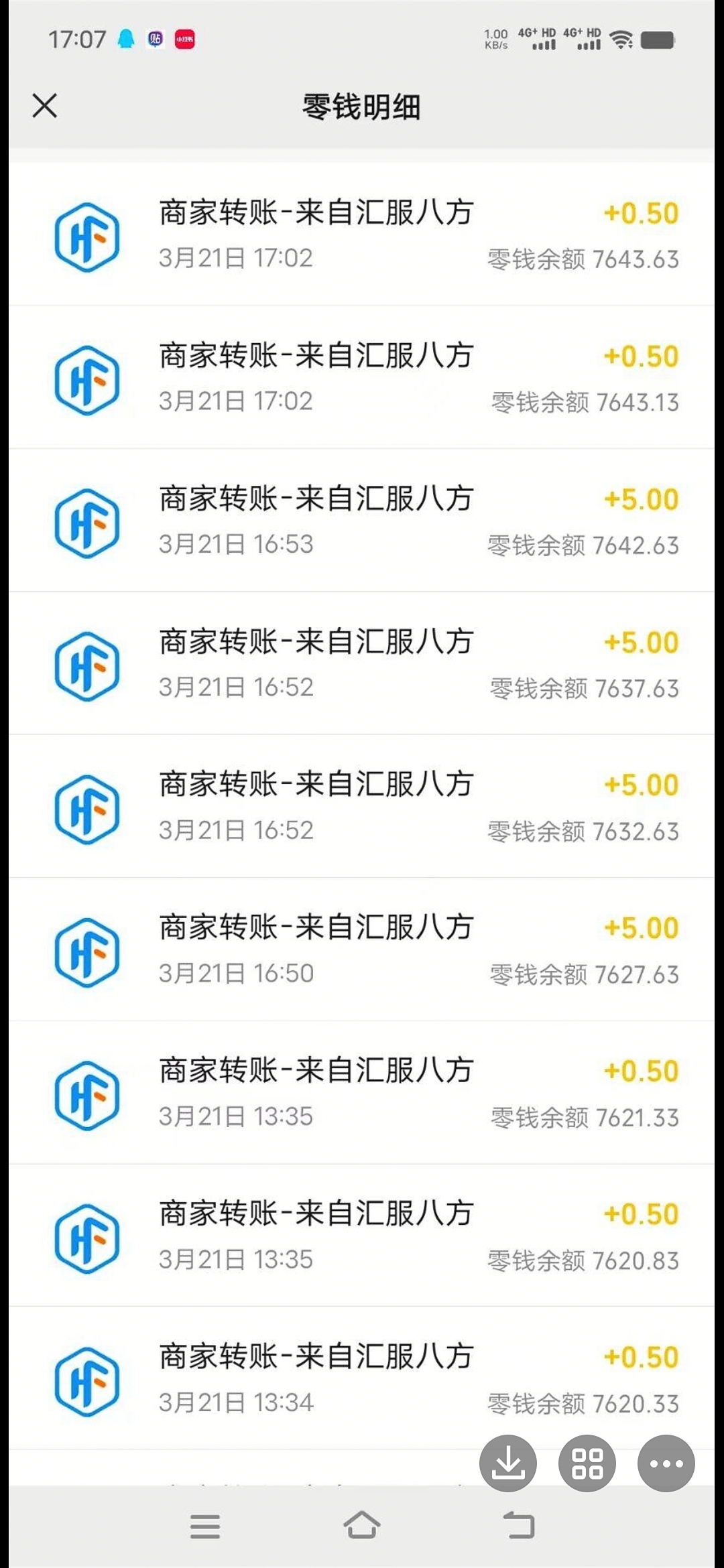Download the image with the download button

point(508,1463)
